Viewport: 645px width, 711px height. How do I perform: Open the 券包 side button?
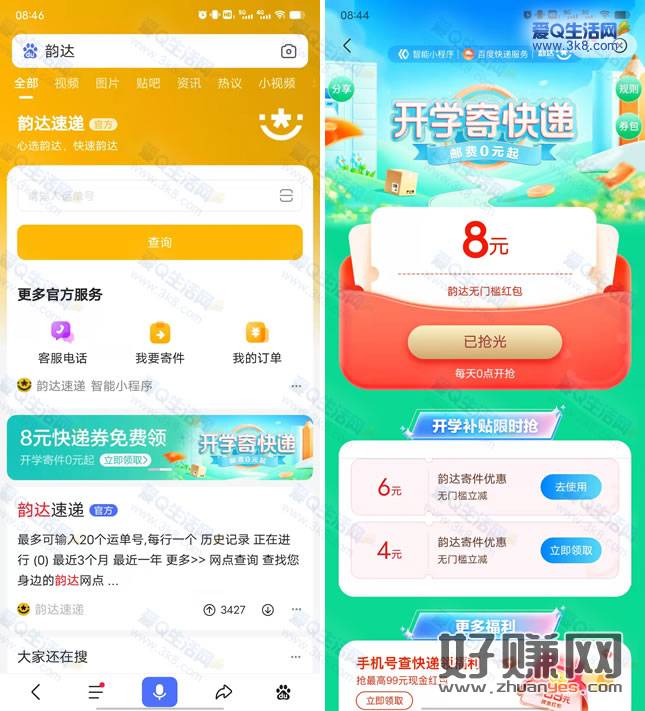click(x=627, y=126)
